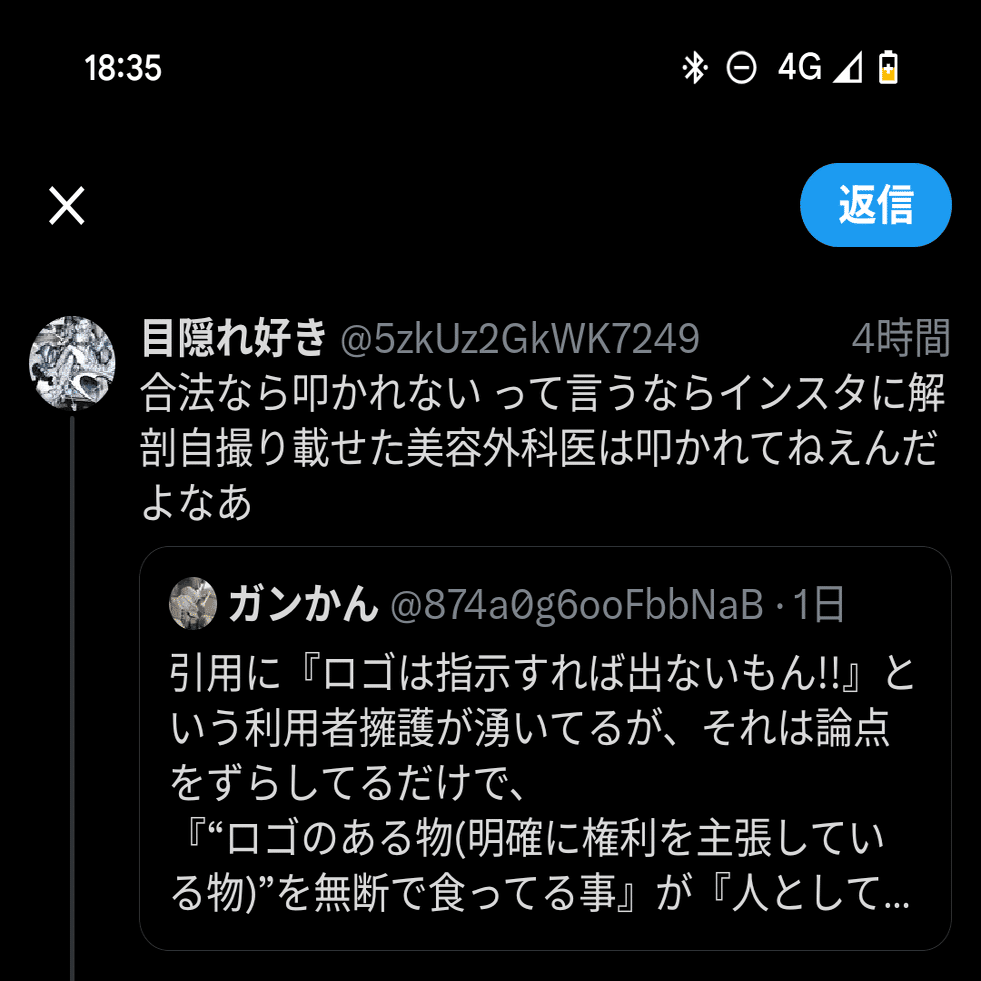Tap the blue 返信 button
Image resolution: width=981 pixels, height=981 pixels.
click(x=875, y=205)
